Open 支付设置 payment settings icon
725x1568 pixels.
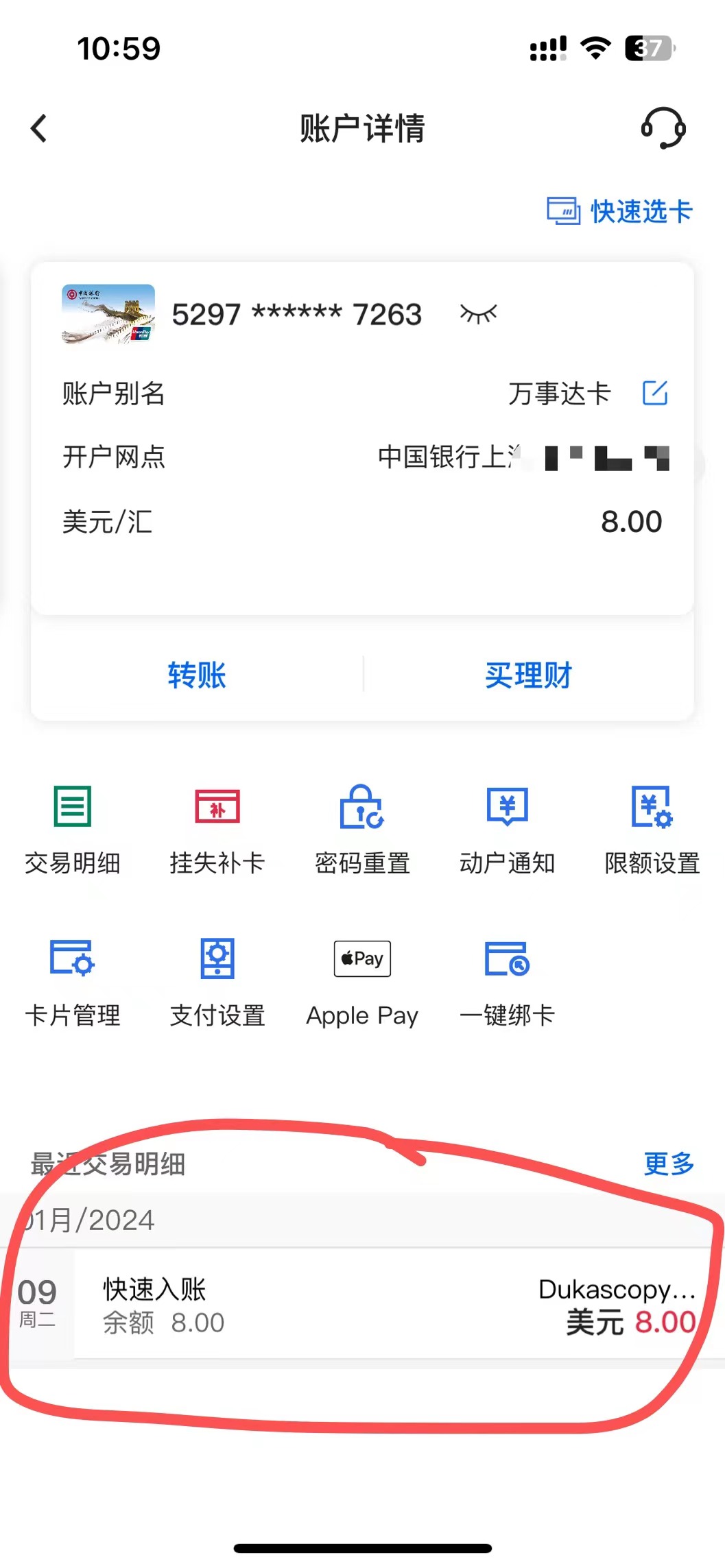coord(217,977)
